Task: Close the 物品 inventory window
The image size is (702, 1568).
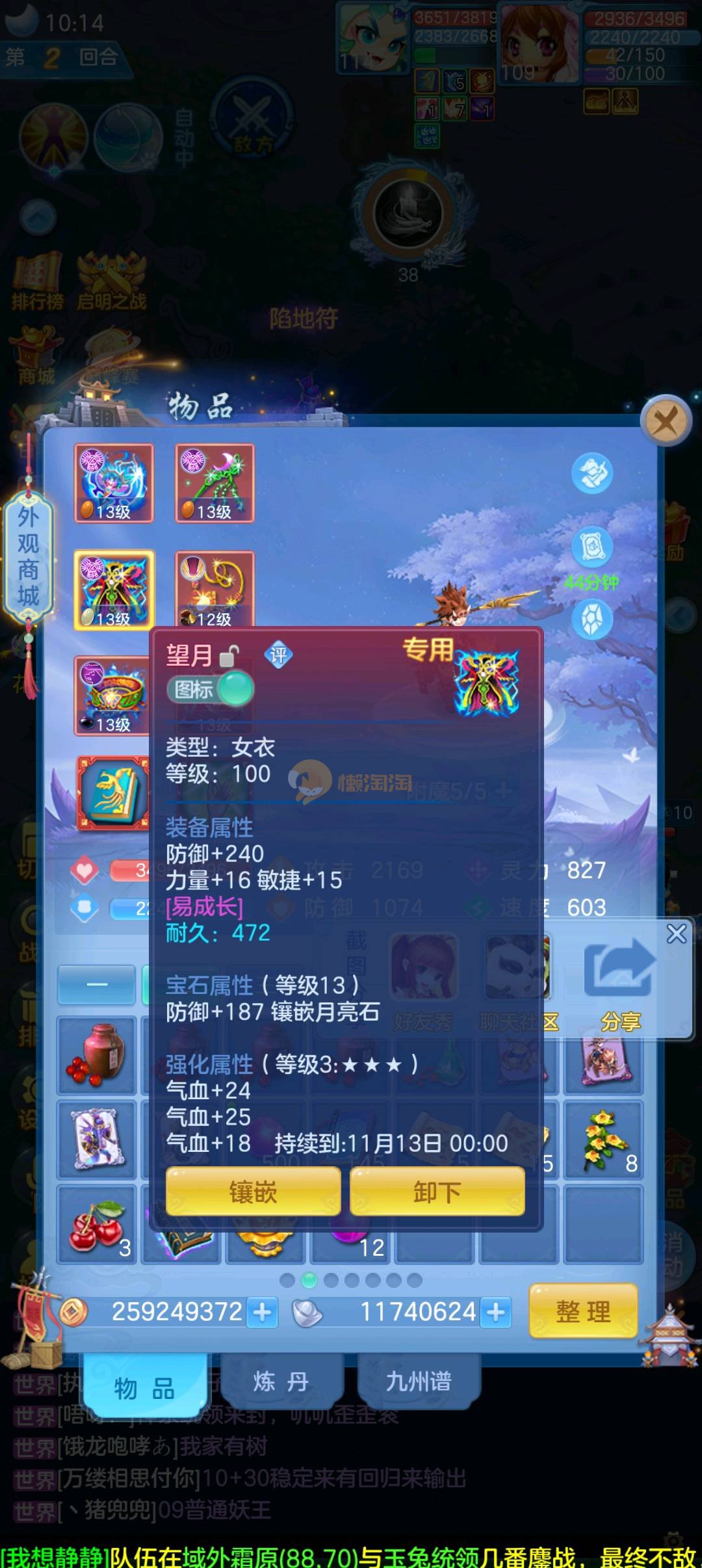Action: click(665, 421)
